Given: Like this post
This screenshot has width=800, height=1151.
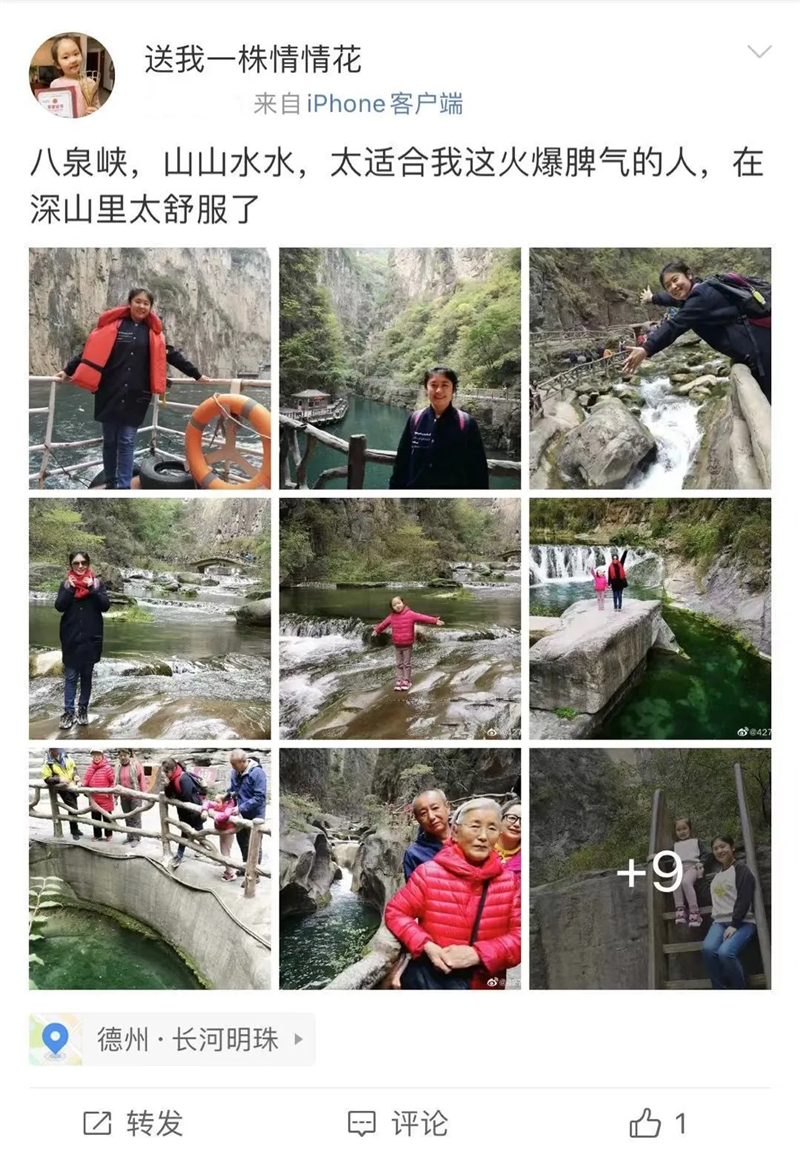Looking at the screenshot, I should pos(658,1124).
